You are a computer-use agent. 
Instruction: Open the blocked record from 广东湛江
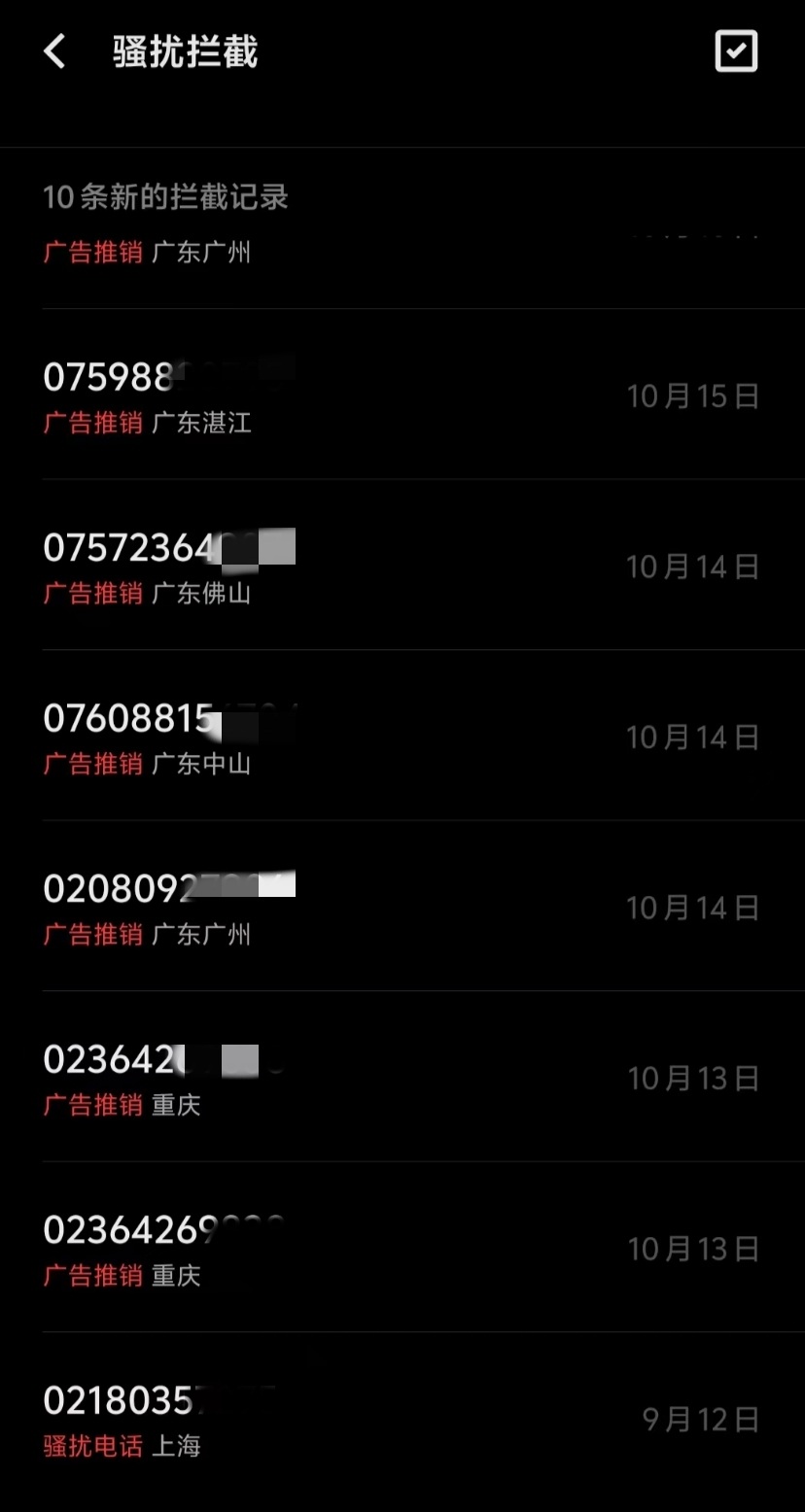(x=401, y=395)
